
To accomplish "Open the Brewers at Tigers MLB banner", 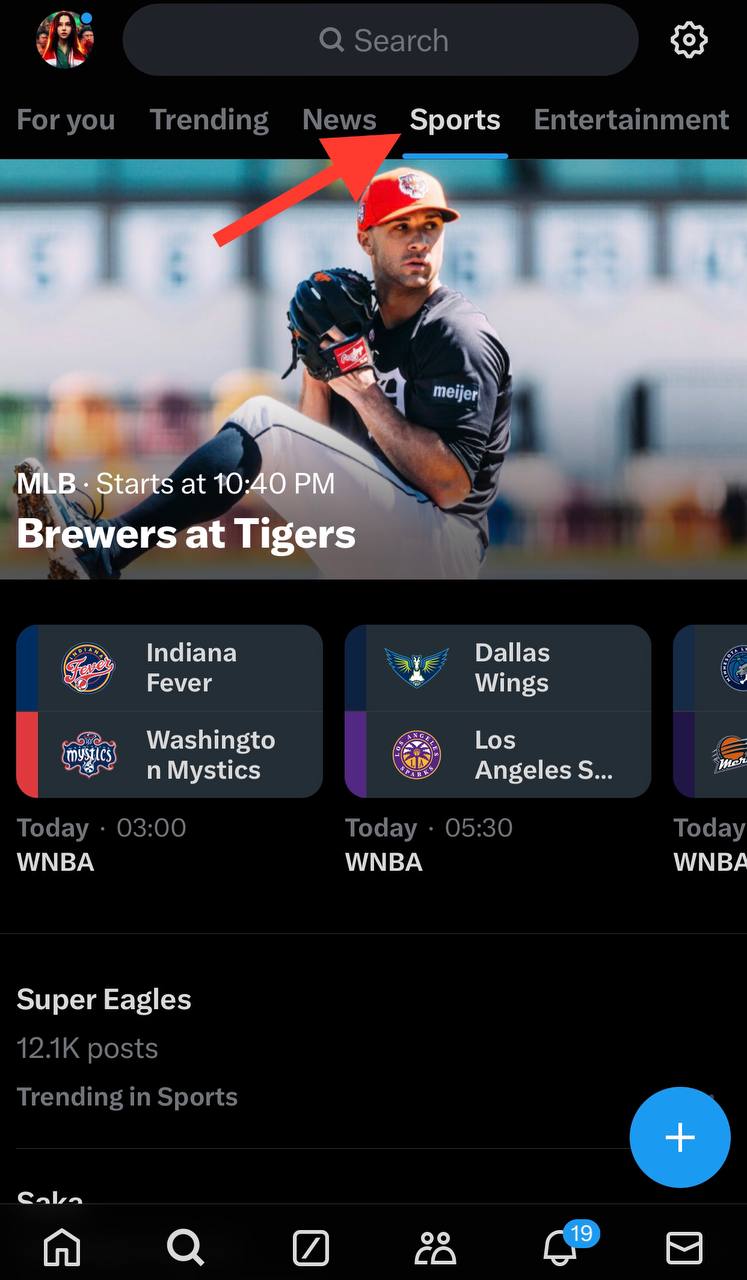I will [373, 369].
